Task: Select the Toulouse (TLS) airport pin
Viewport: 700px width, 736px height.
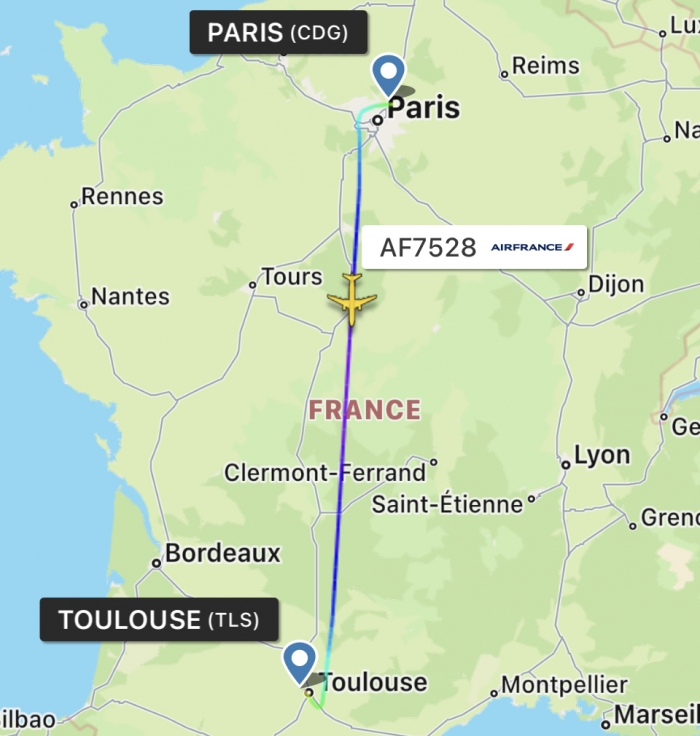Action: [x=299, y=660]
